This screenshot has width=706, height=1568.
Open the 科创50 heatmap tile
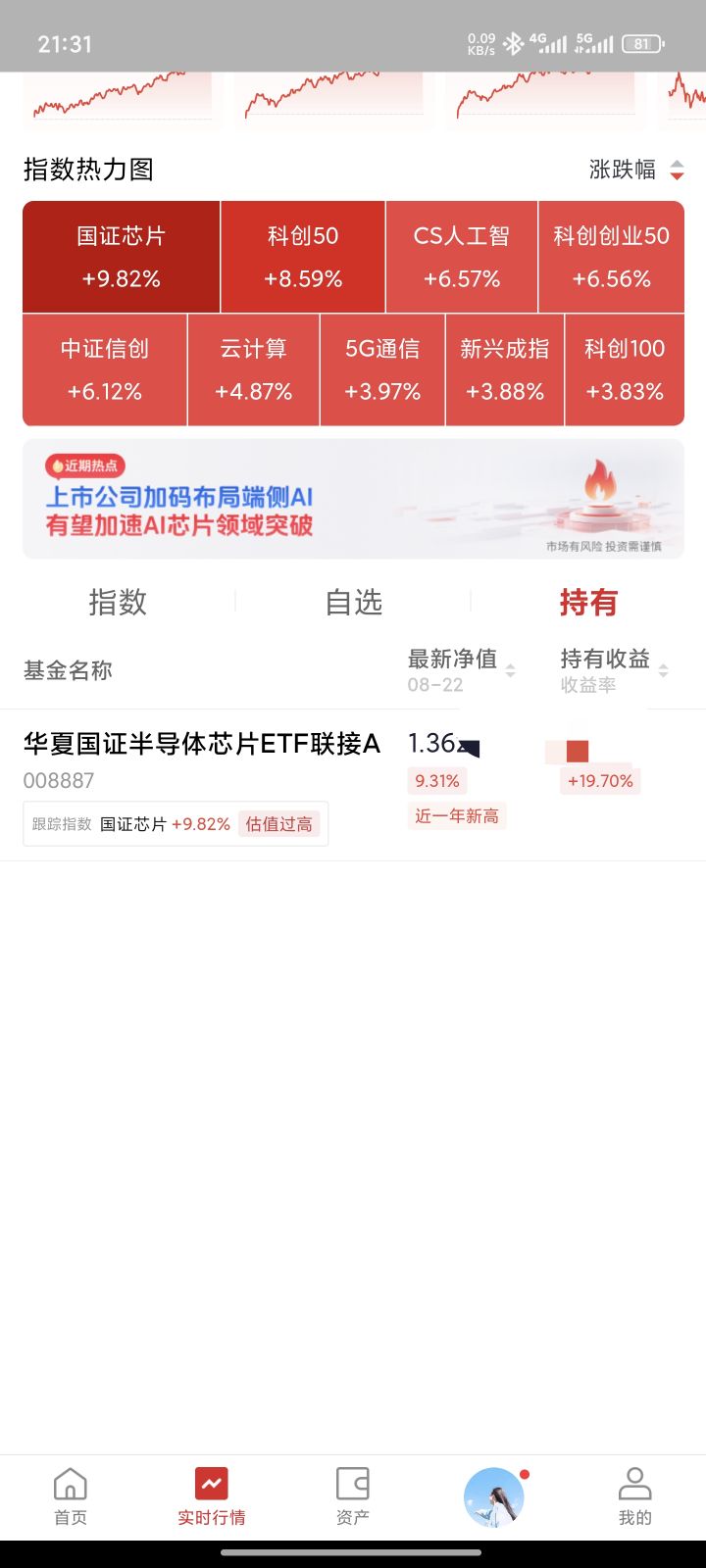(303, 257)
